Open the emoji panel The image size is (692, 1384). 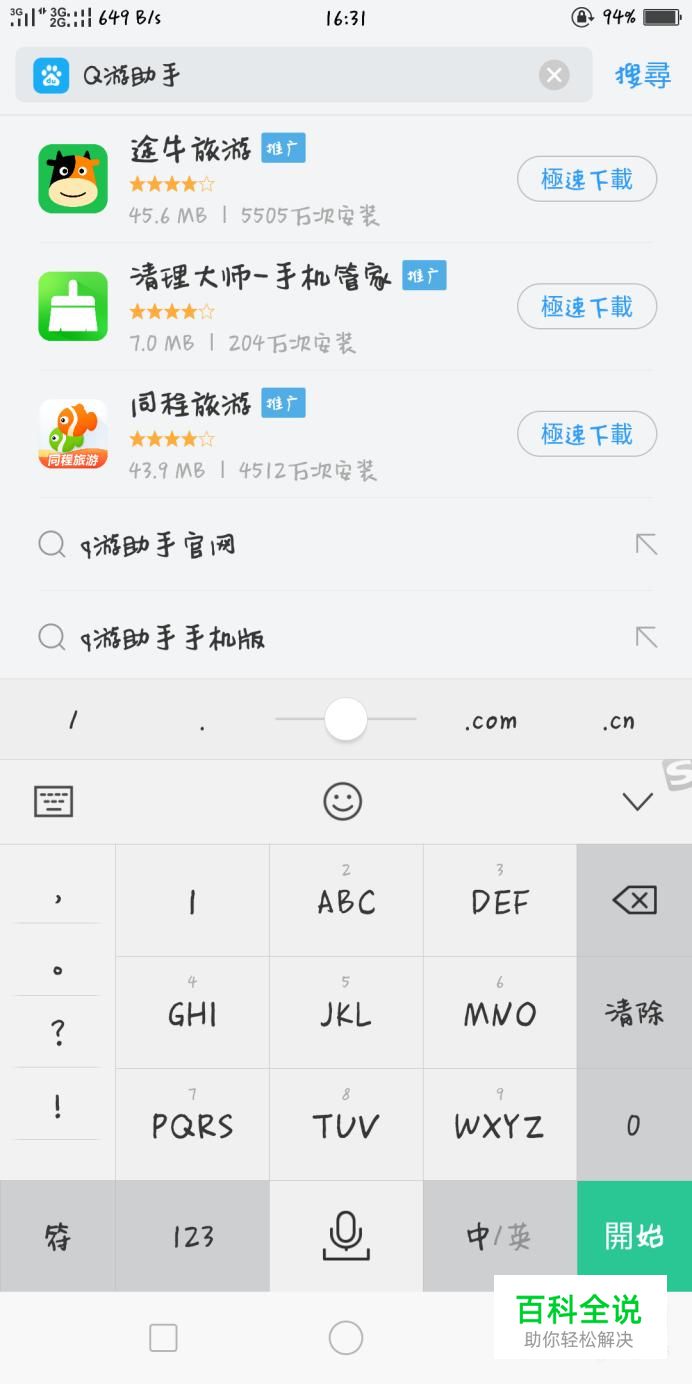click(342, 801)
